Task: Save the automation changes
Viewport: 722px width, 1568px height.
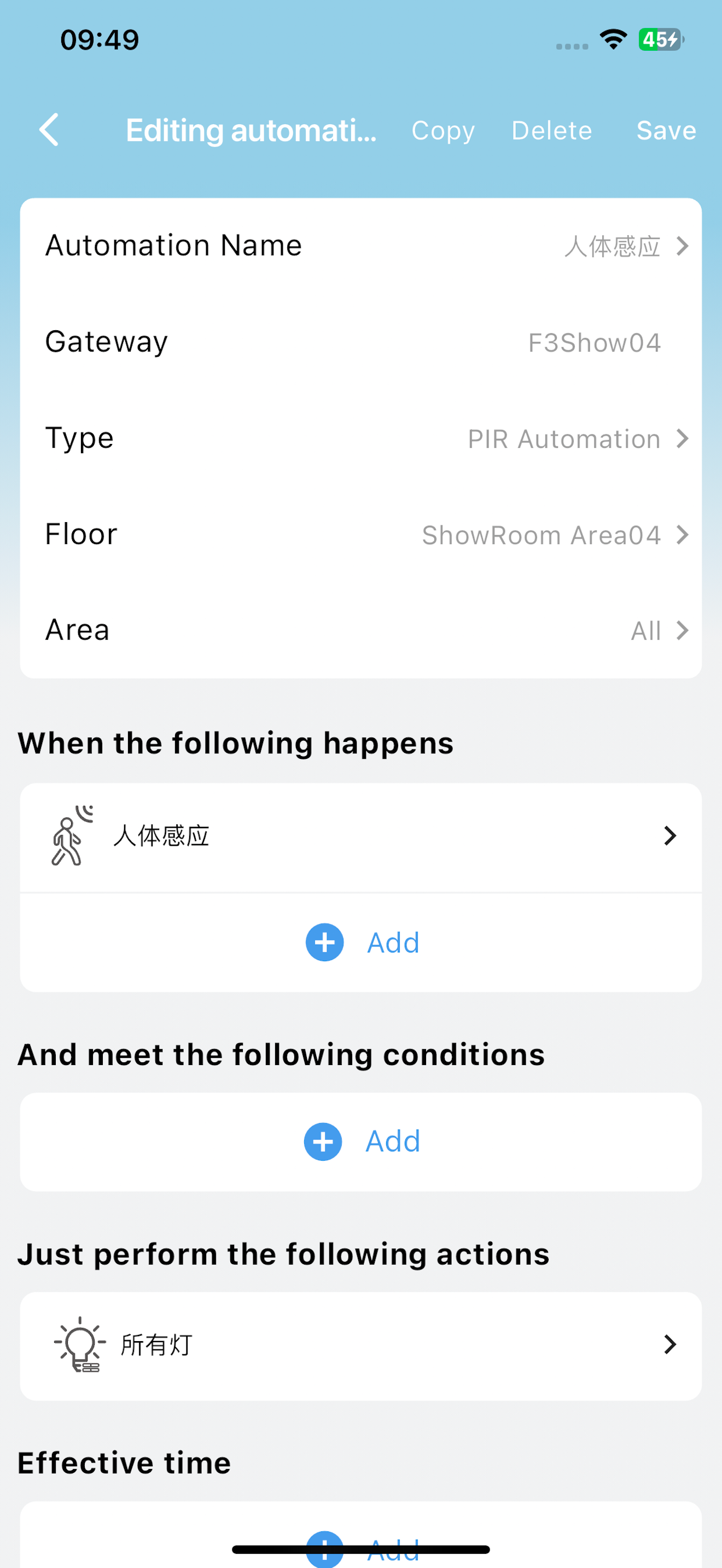Action: pos(666,130)
